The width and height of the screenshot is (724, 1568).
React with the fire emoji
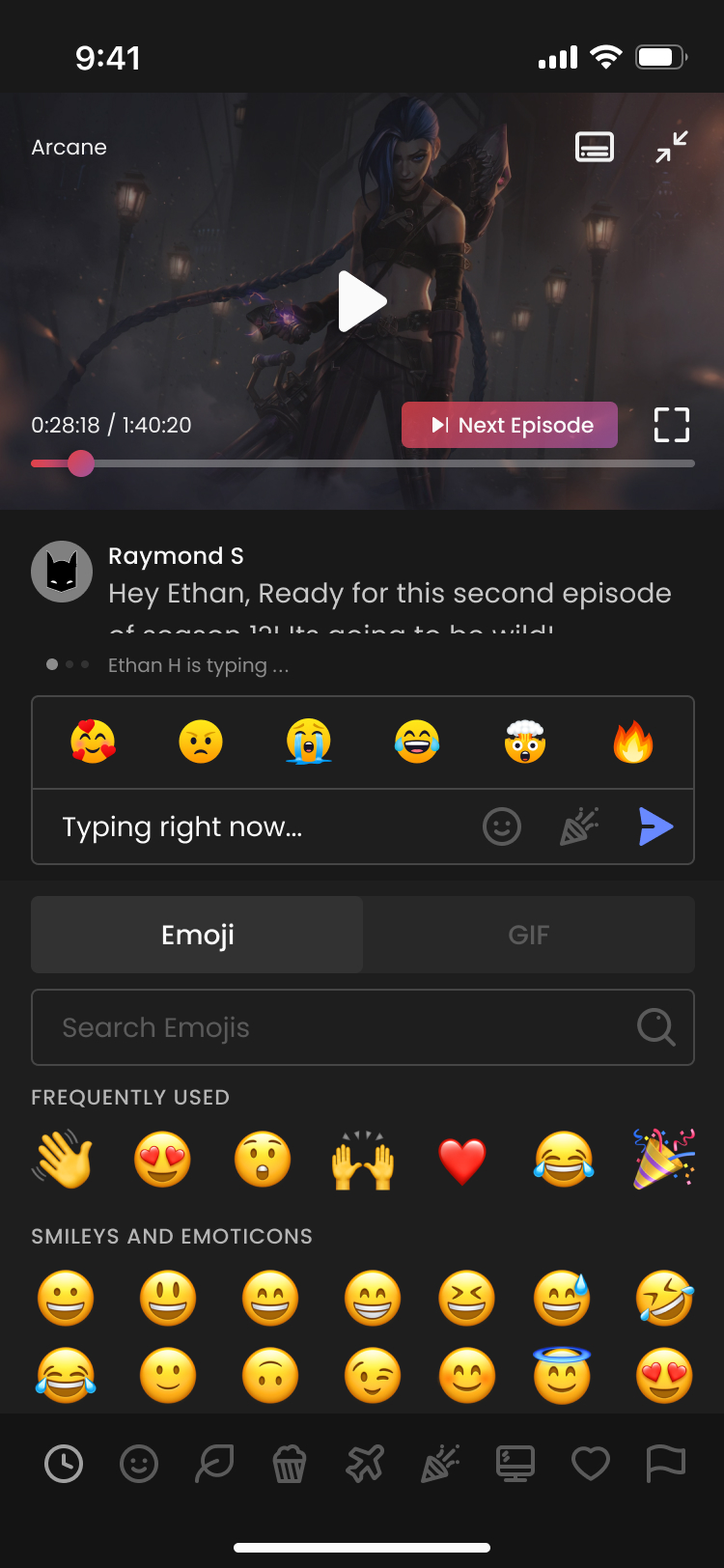point(633,742)
